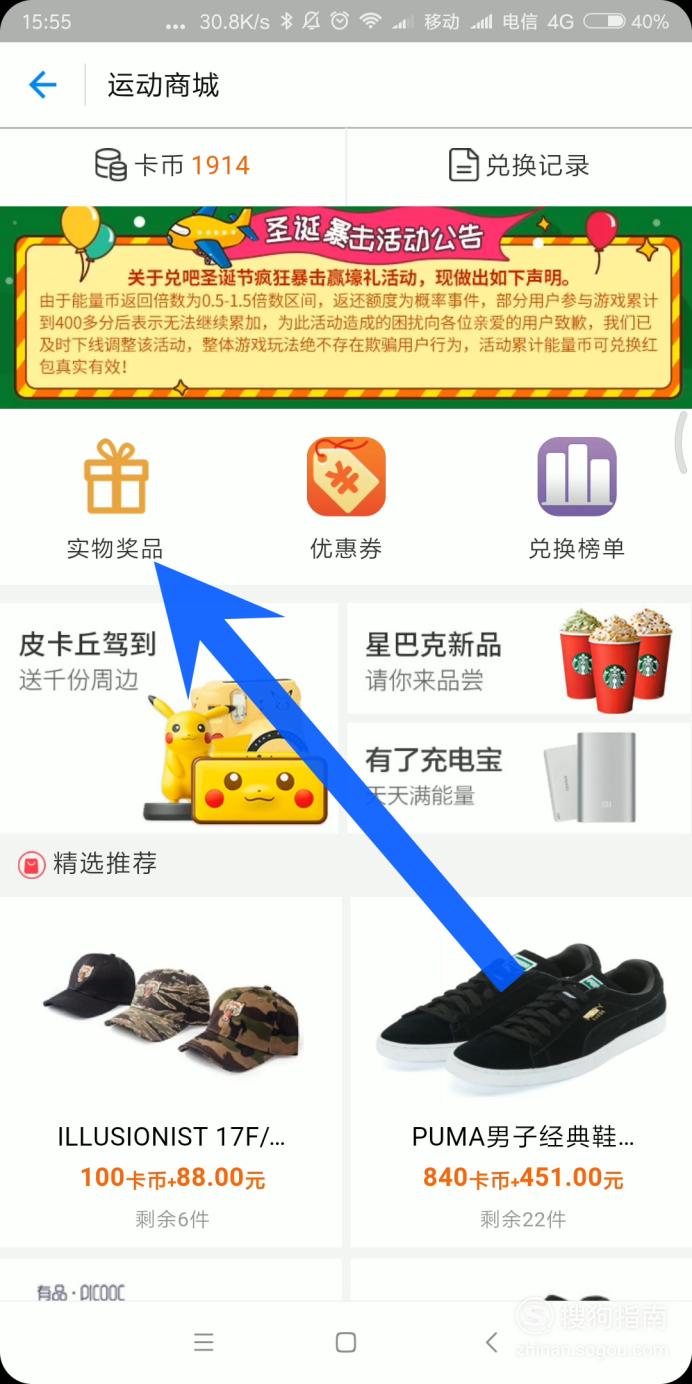The width and height of the screenshot is (692, 1384).
Task: Open the 有了充电宝 promotion card
Action: point(518,777)
